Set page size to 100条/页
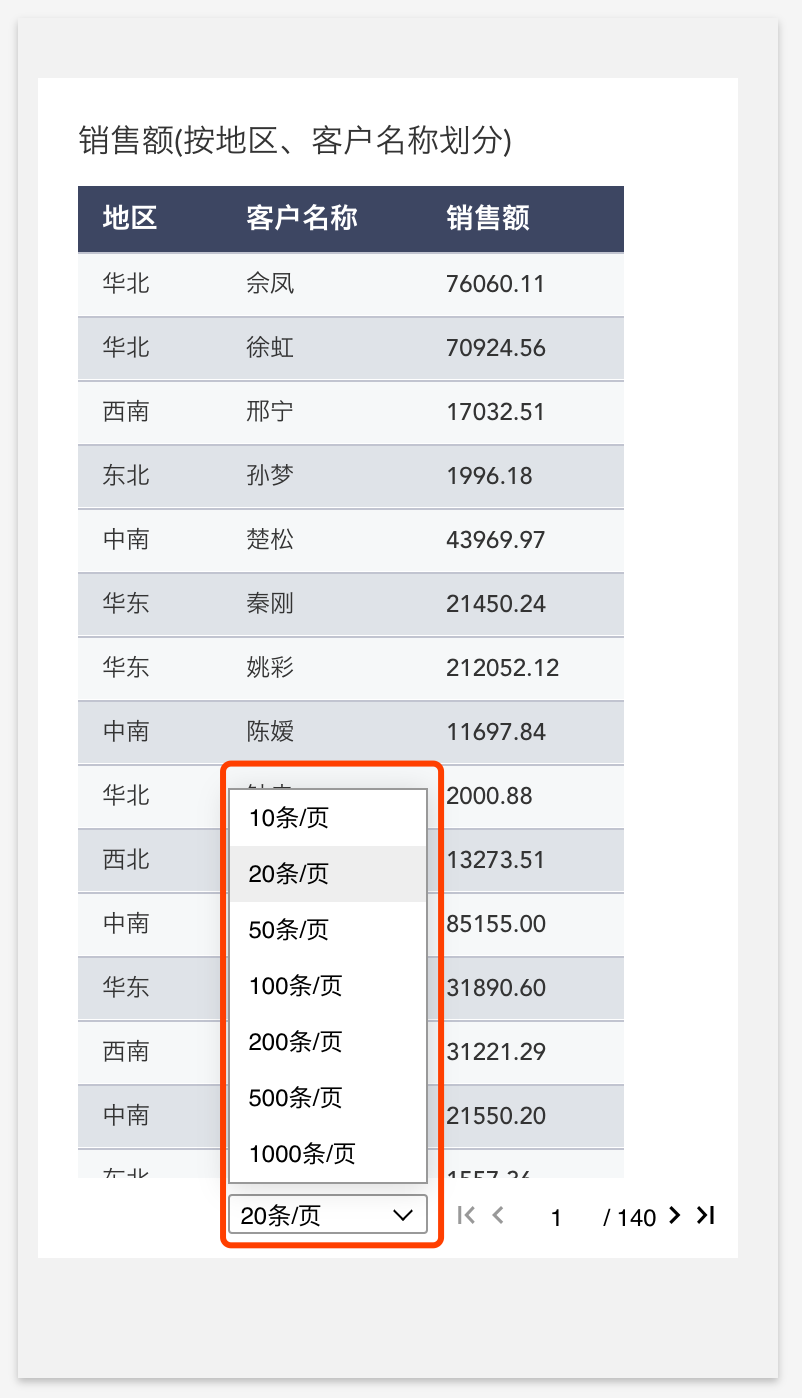The width and height of the screenshot is (802, 1398). [x=328, y=986]
